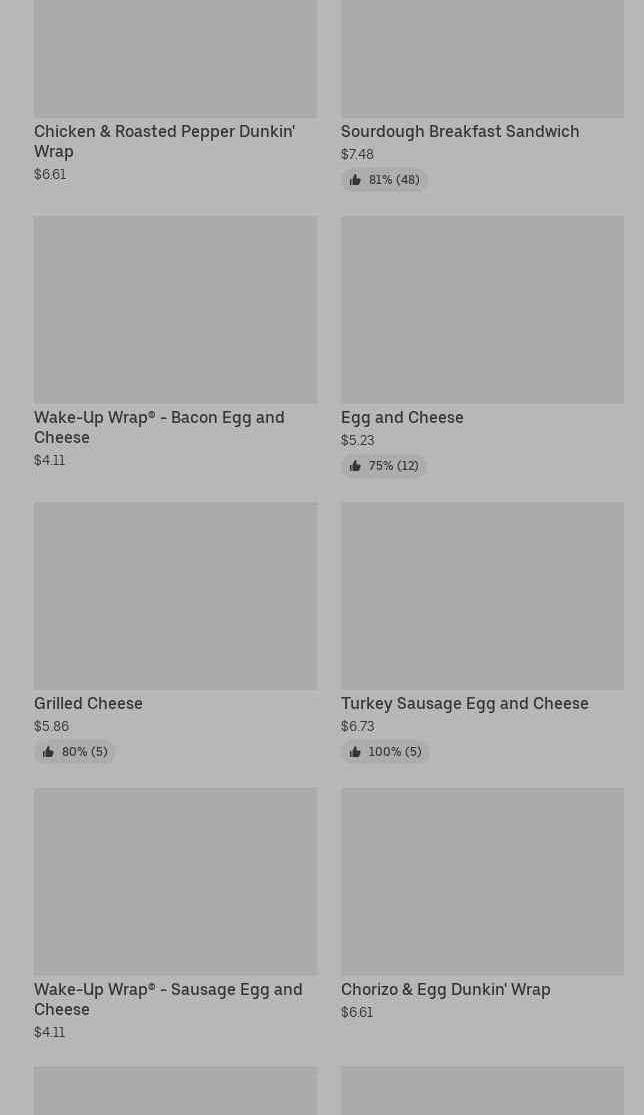This screenshot has width=644, height=1115.
Task: Select the Sourdough Breakfast Sandwich card
Action: (482, 95)
